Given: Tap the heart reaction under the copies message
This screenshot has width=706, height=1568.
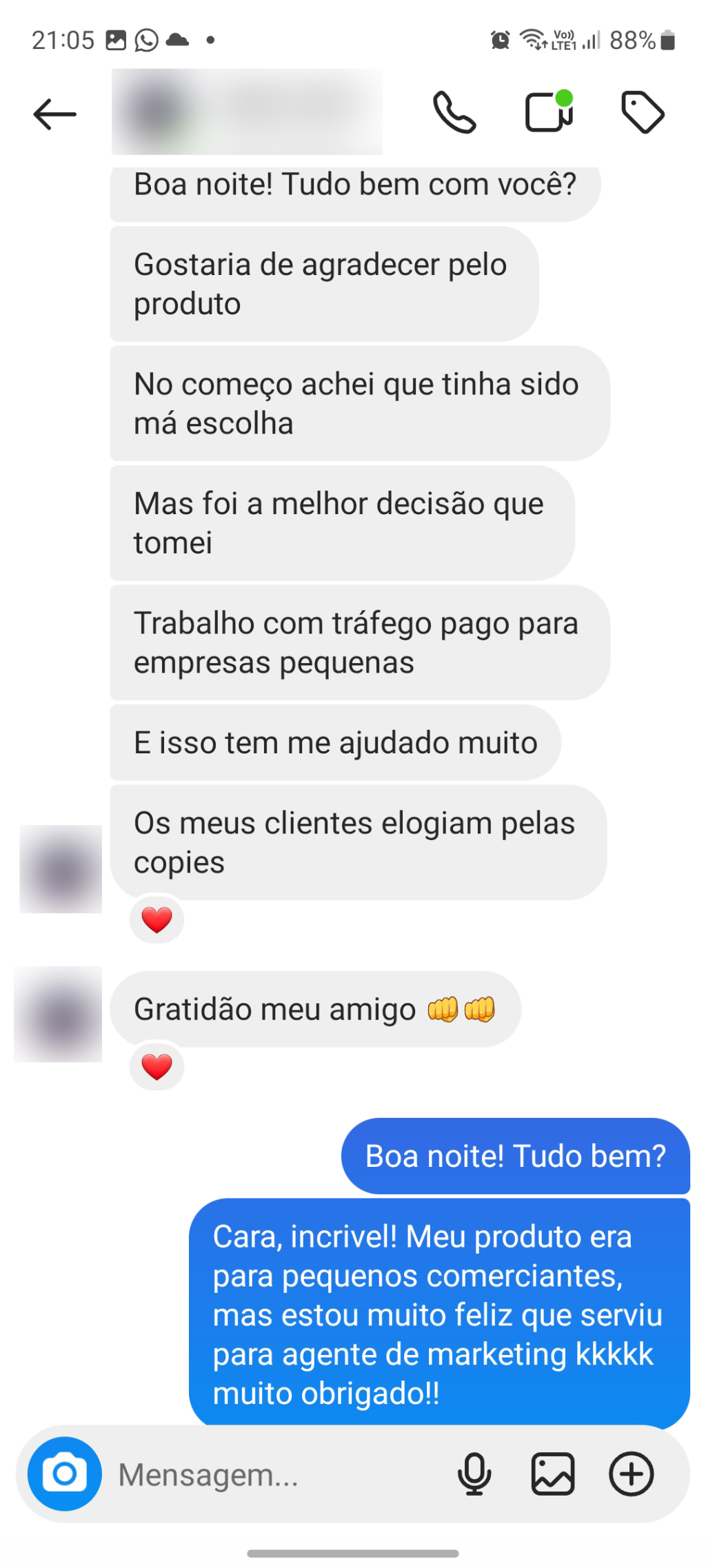Looking at the screenshot, I should [x=157, y=919].
